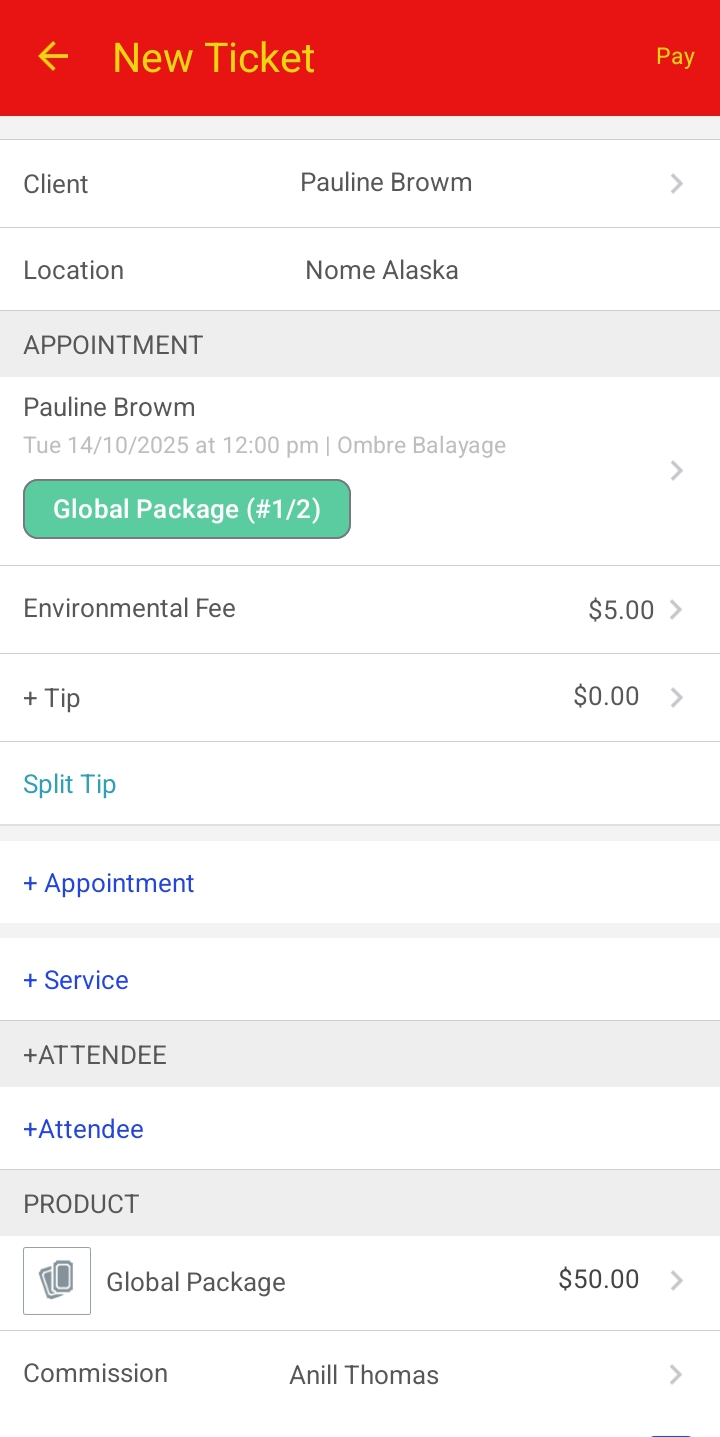This screenshot has width=720, height=1437.
Task: Tap the Split Tip link
Action: tap(70, 784)
